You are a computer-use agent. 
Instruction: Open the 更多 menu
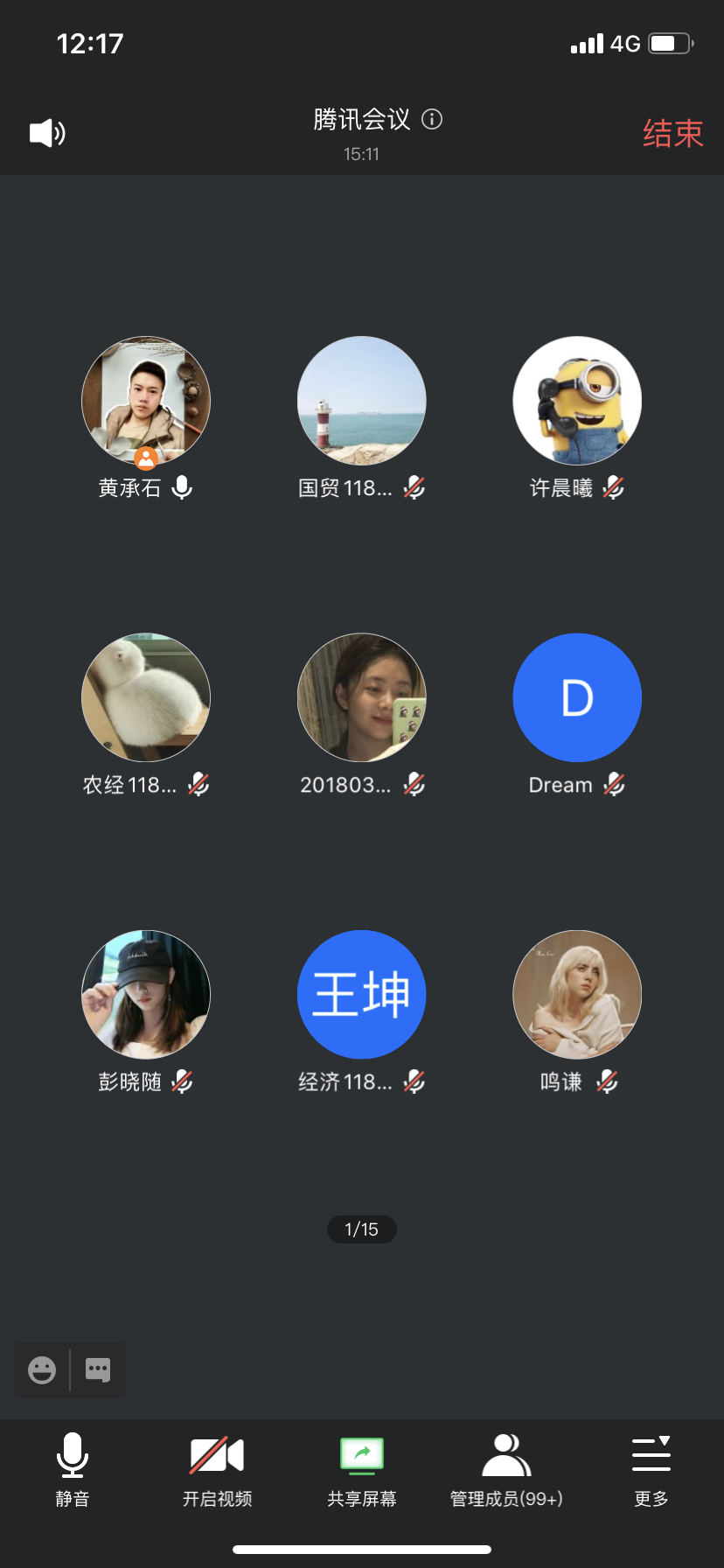(651, 1471)
